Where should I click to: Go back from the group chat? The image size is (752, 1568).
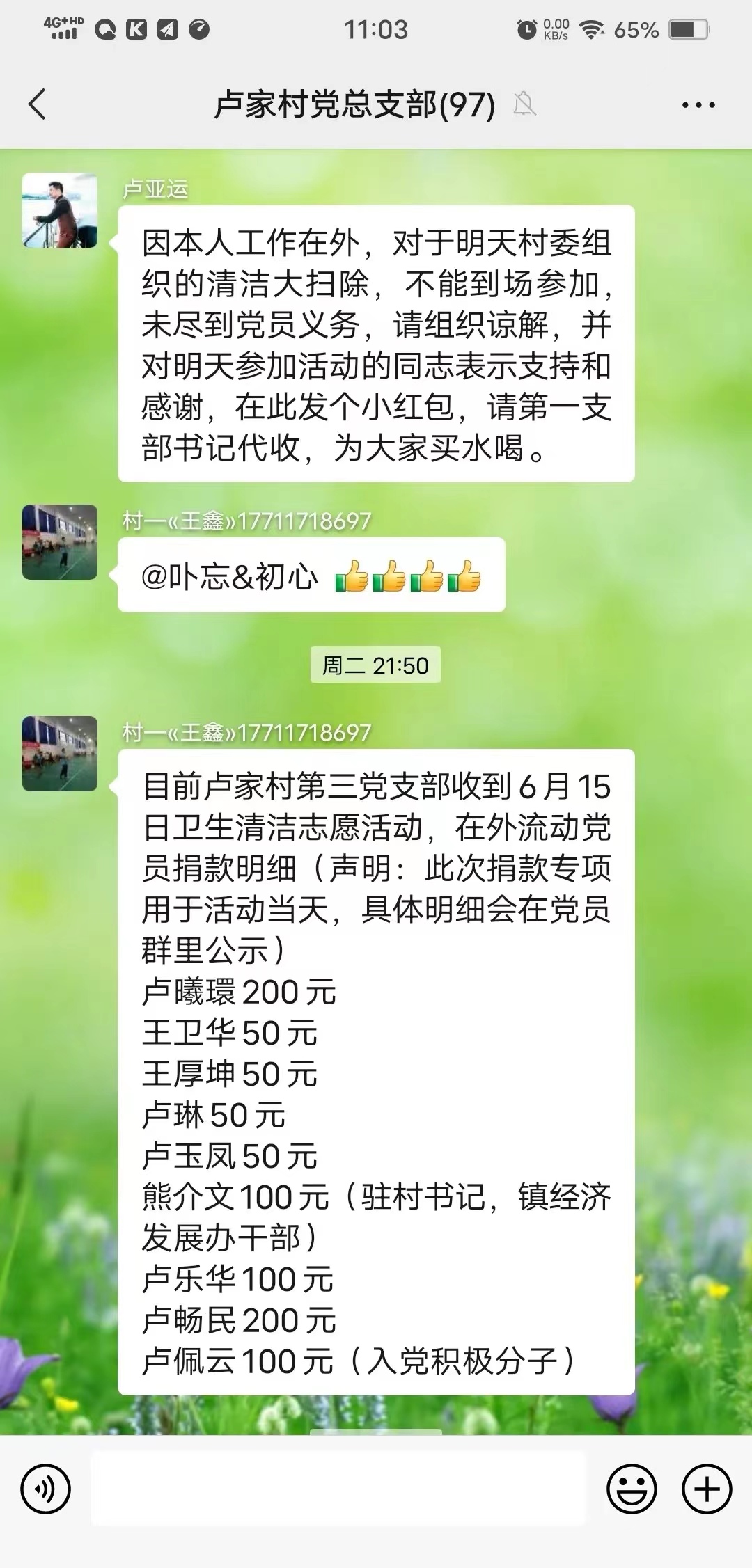pos(38,105)
